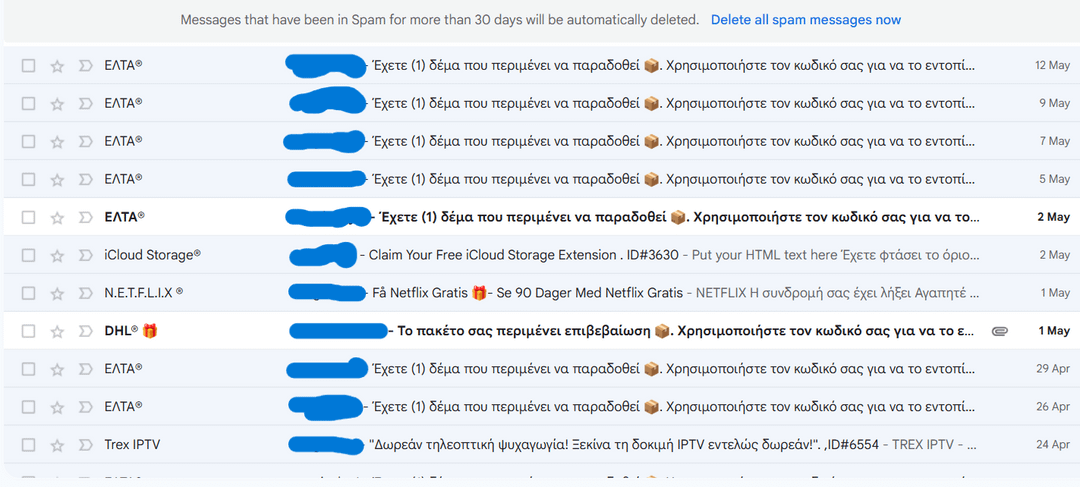Open the ΕΛΤΑ email dated 7 May
Viewport: 1080px width, 487px height.
pyautogui.click(x=600, y=142)
